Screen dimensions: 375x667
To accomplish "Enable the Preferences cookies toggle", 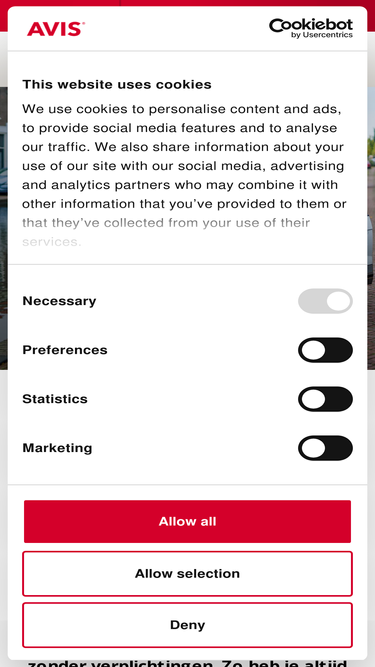I will pyautogui.click(x=325, y=350).
